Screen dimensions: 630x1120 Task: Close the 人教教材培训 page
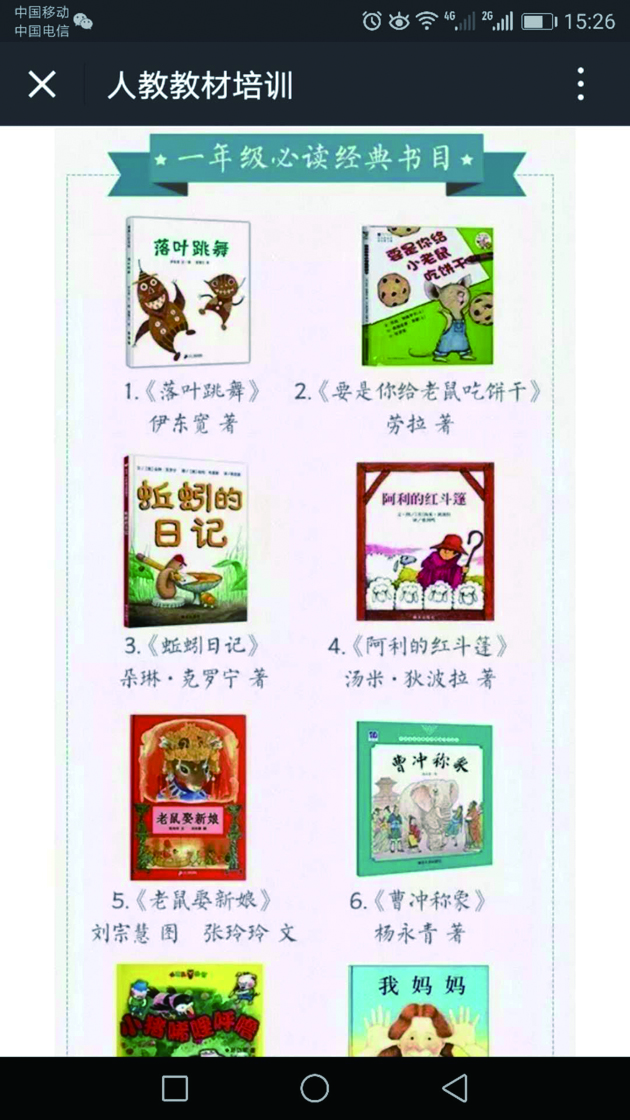click(x=42, y=84)
